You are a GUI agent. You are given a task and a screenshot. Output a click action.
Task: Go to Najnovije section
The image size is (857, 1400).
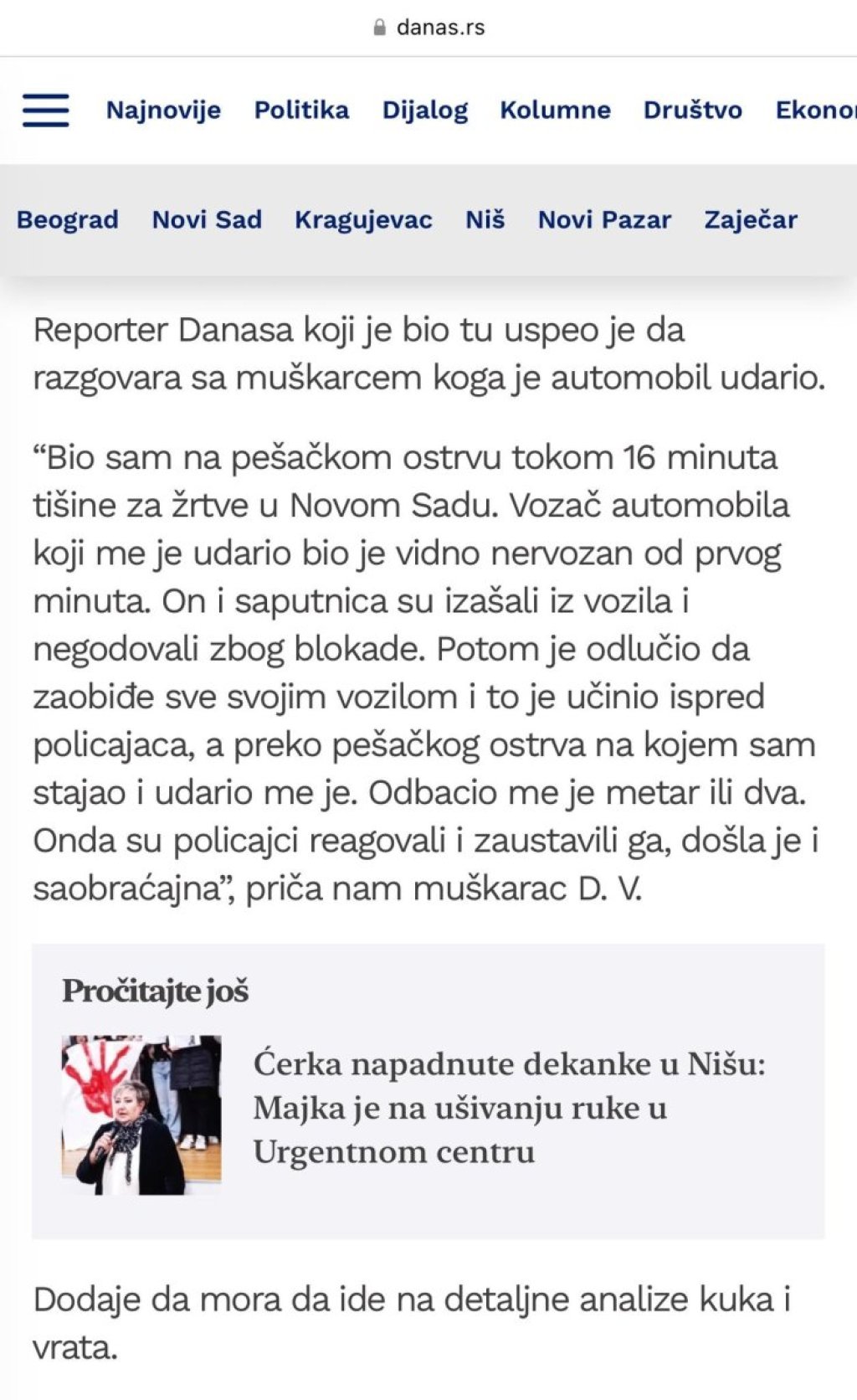(x=163, y=110)
